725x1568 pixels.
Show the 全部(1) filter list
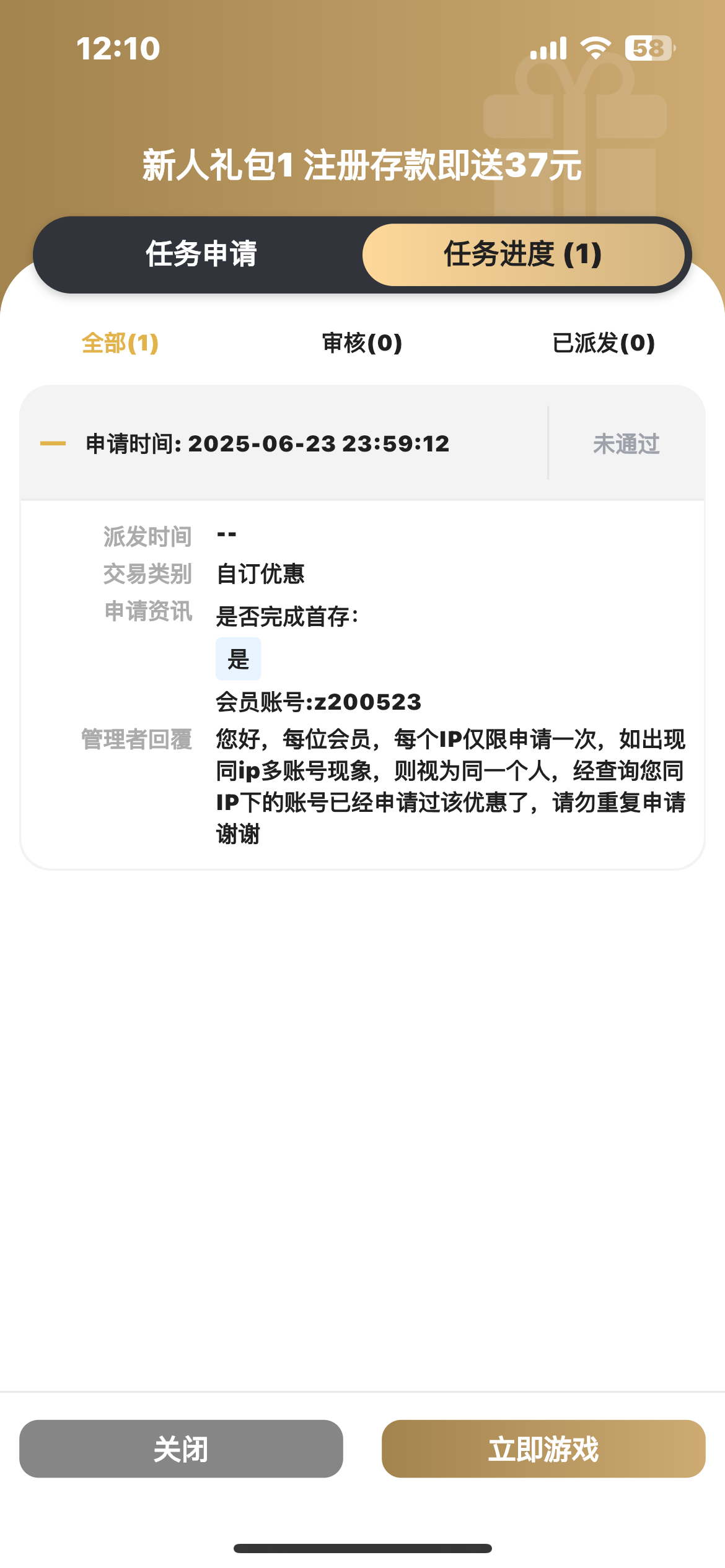click(120, 343)
